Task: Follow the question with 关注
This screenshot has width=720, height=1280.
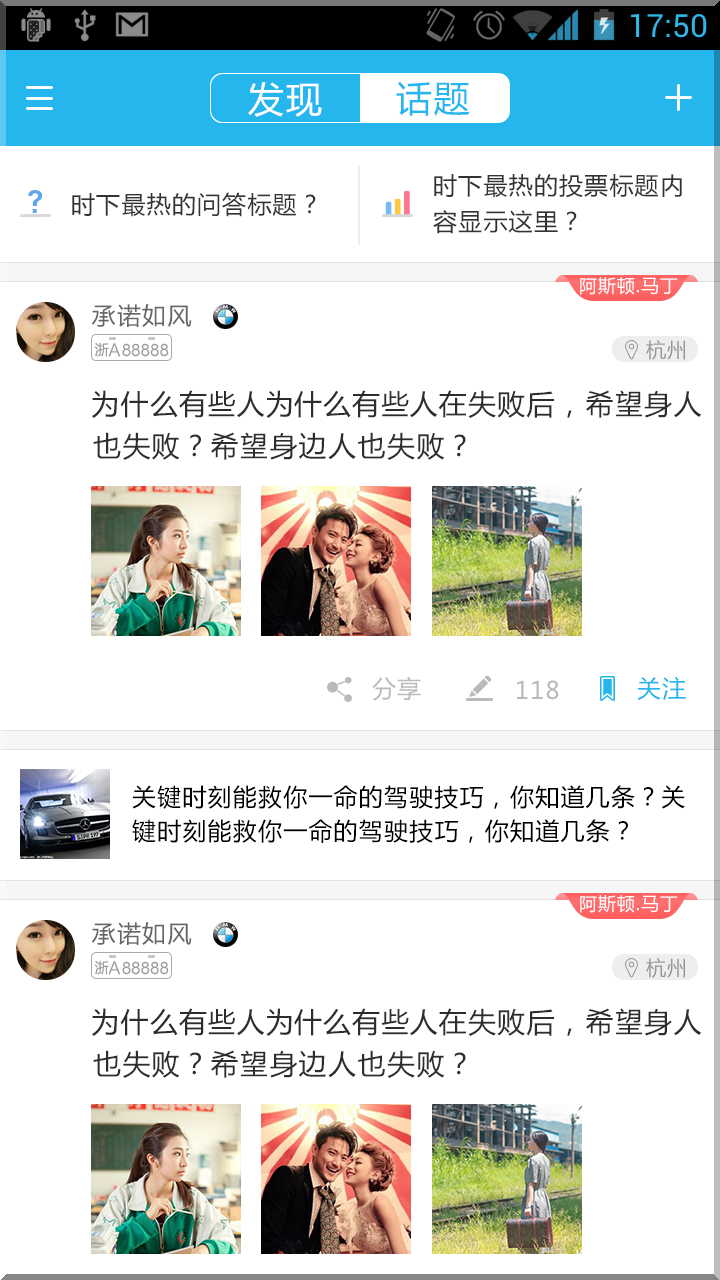Action: (x=643, y=689)
